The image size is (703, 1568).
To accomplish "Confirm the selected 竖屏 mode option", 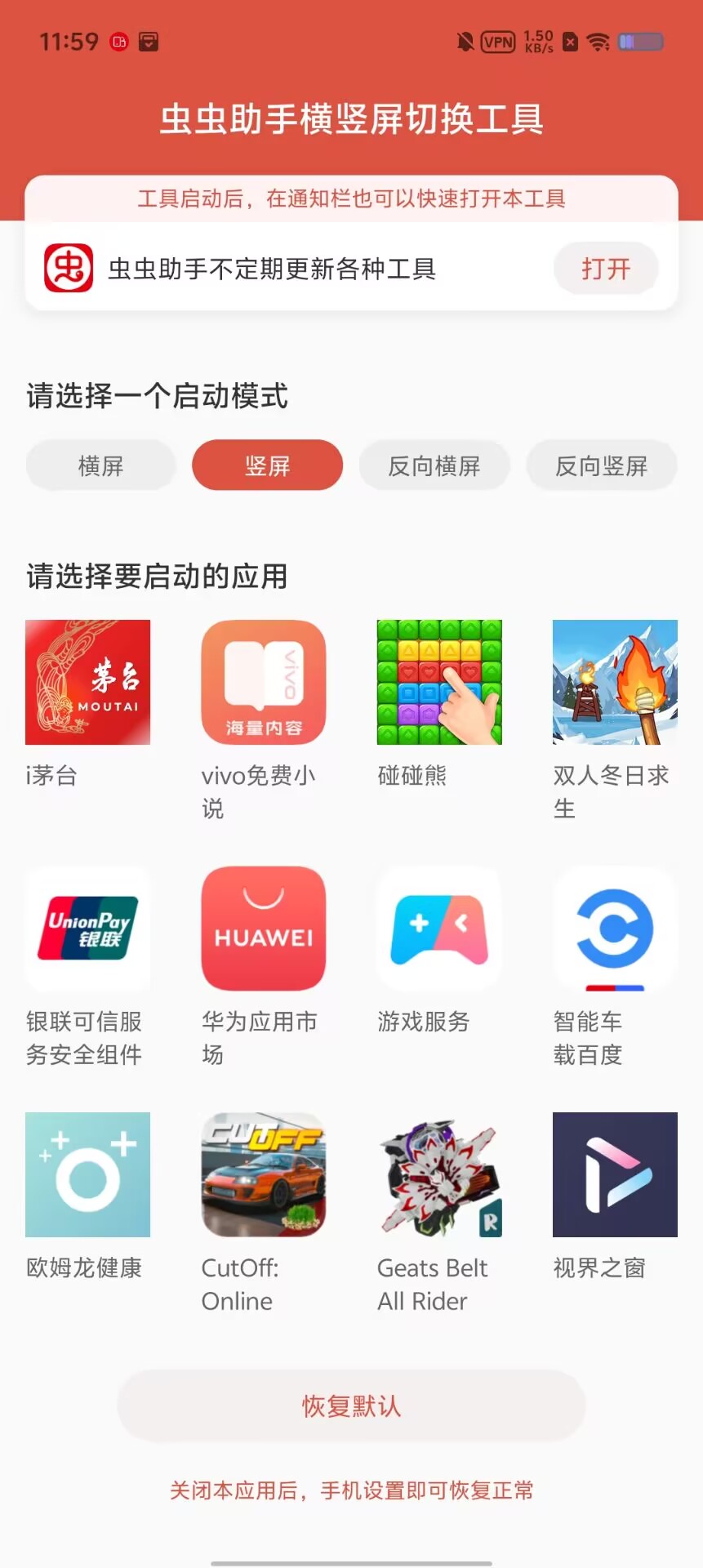I will [267, 465].
